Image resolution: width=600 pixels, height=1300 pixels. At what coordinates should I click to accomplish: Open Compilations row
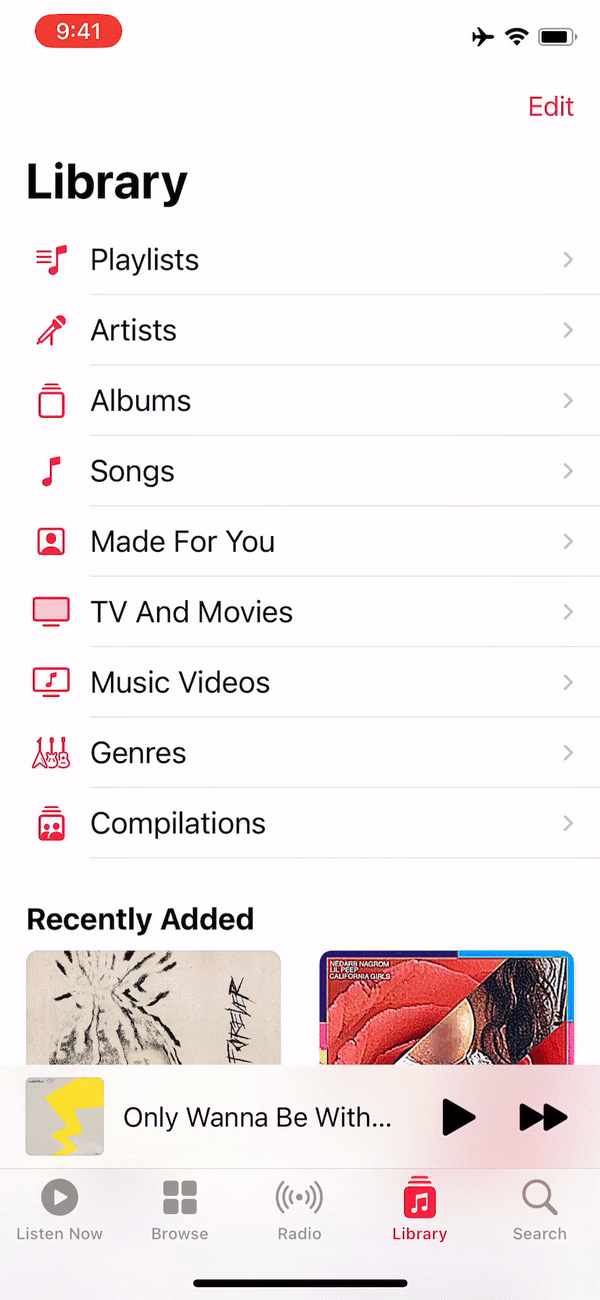(300, 824)
